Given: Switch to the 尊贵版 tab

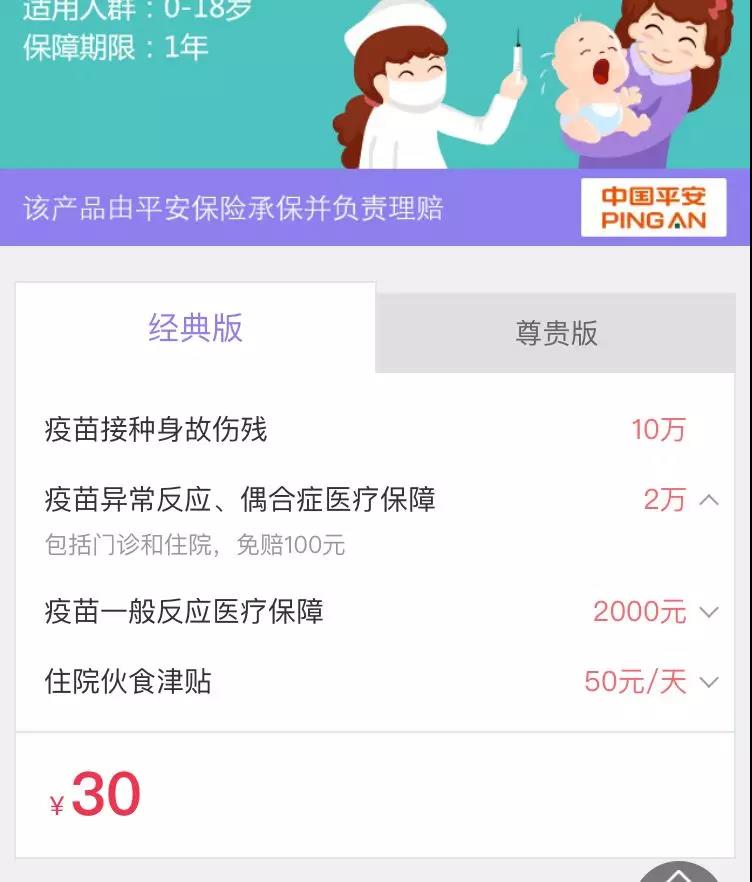Looking at the screenshot, I should pyautogui.click(x=556, y=333).
